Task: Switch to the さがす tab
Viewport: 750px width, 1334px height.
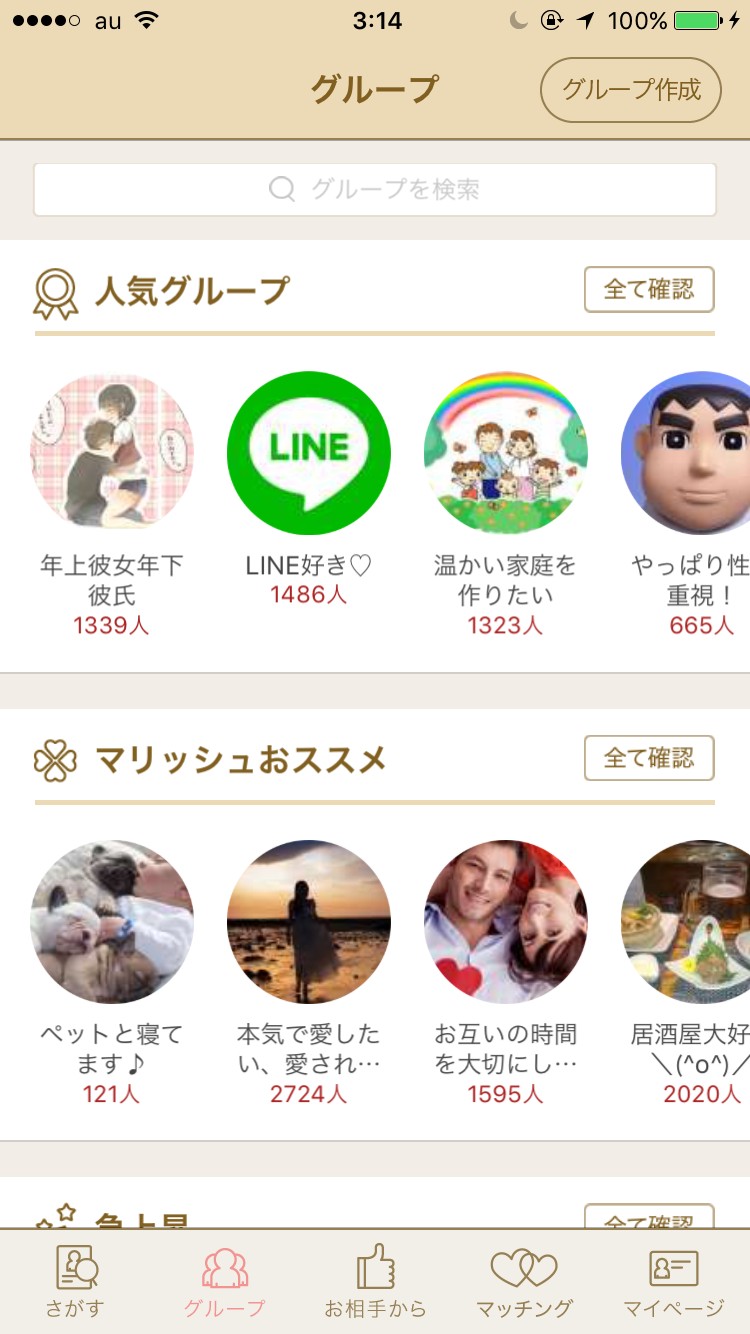Action: click(x=75, y=1281)
